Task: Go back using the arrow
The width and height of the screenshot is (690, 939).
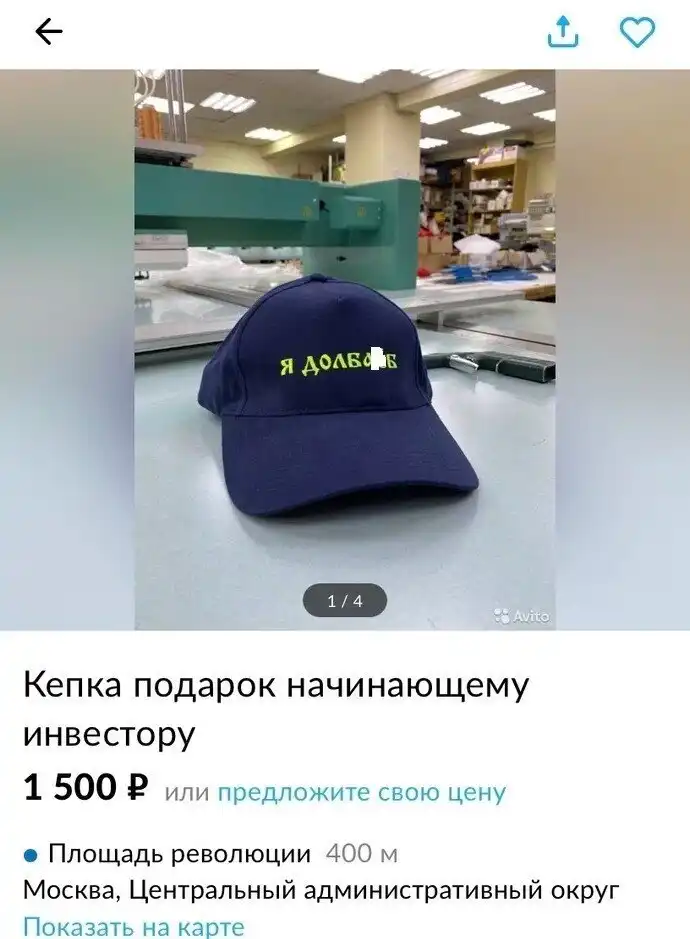Action: coord(48,32)
